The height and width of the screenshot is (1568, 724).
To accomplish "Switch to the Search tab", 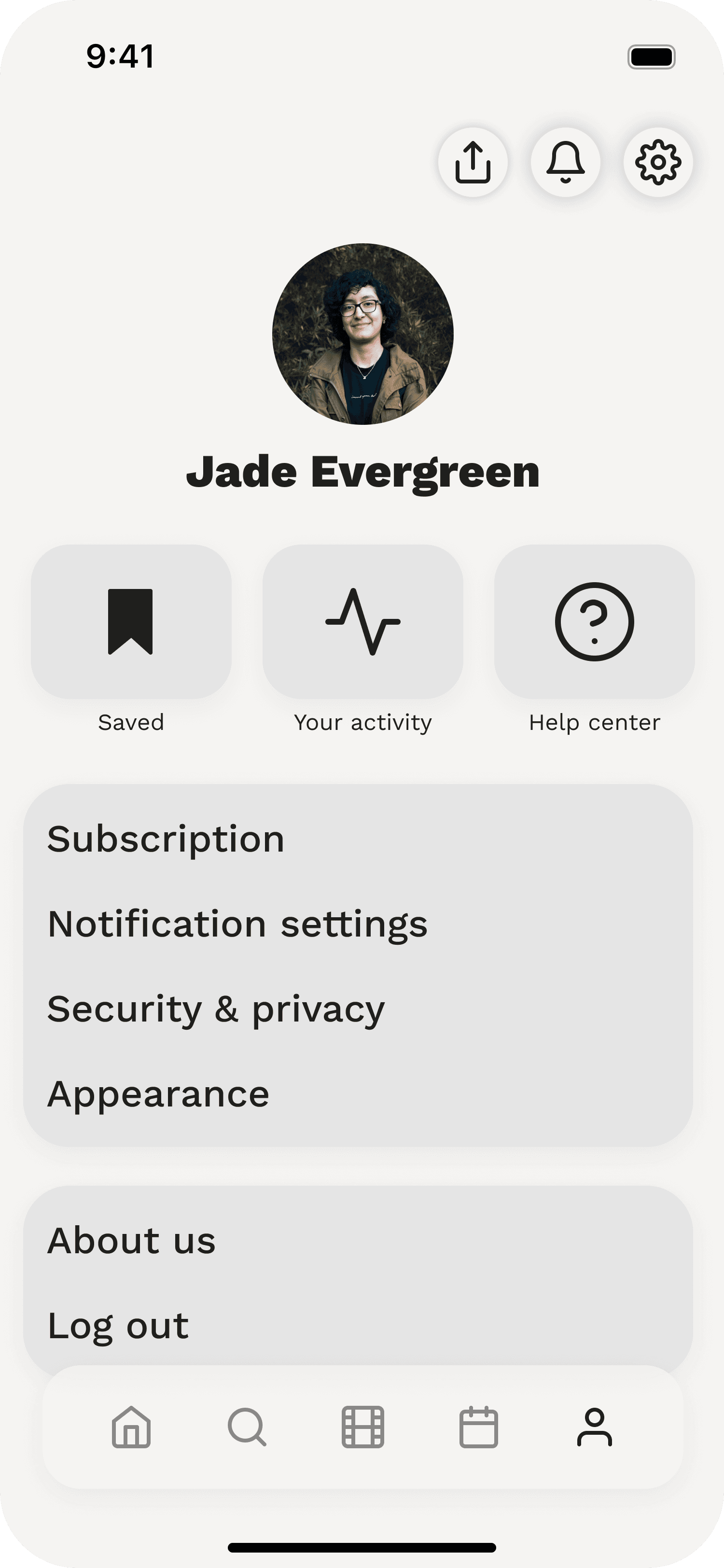I will (x=247, y=1427).
